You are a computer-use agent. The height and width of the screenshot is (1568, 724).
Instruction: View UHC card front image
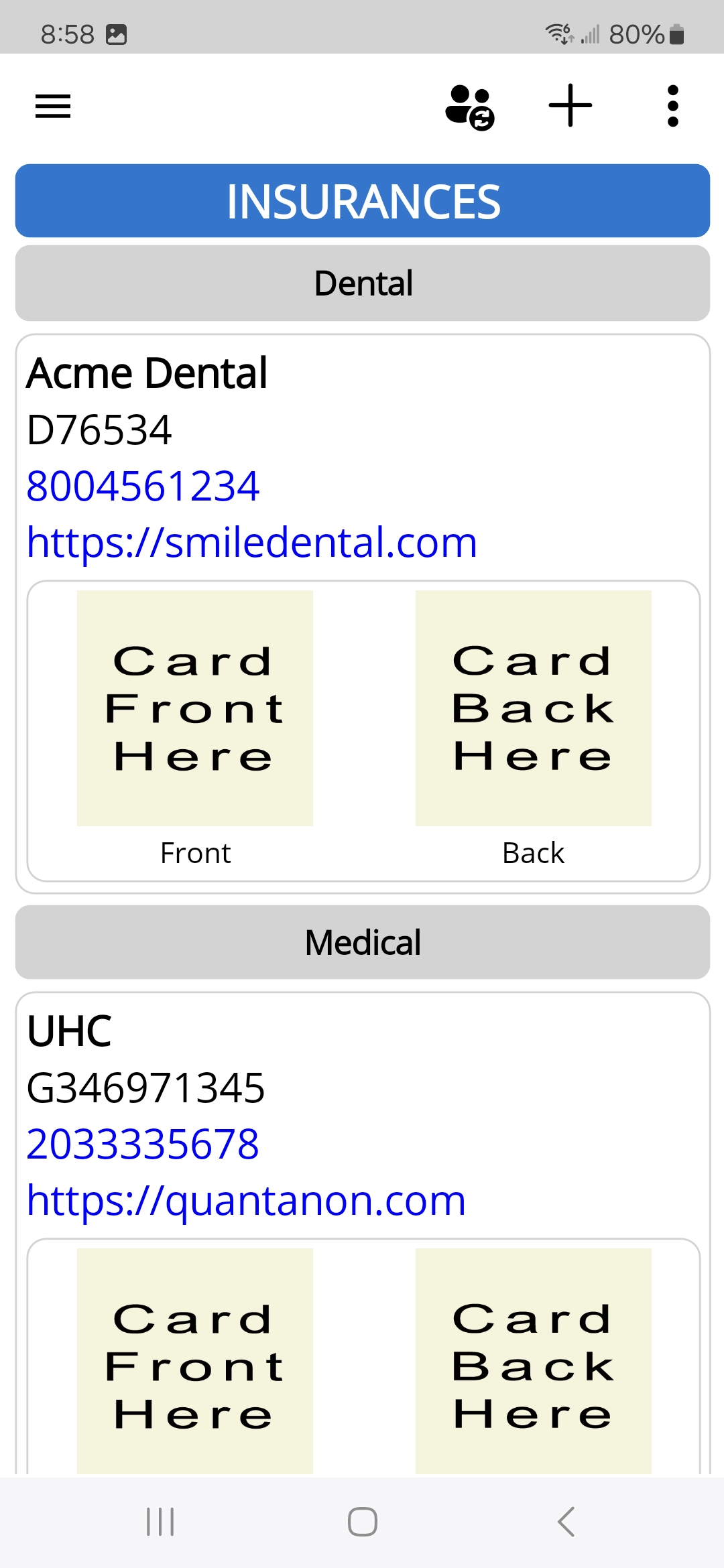pos(195,1360)
